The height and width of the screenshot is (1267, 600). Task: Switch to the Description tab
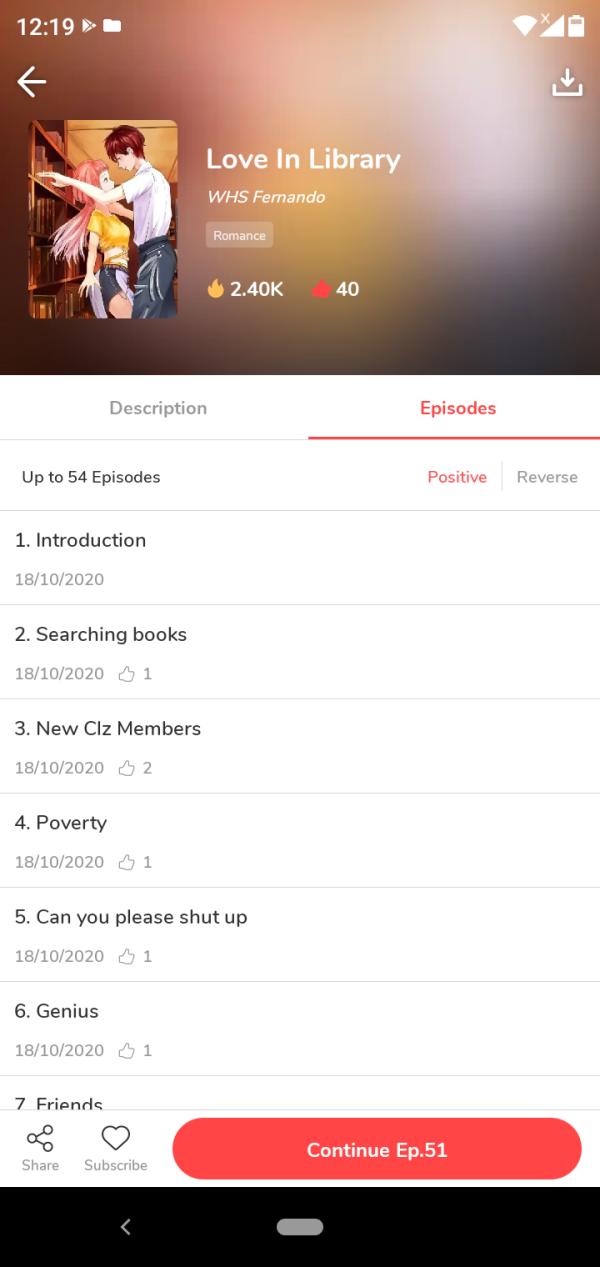[158, 408]
